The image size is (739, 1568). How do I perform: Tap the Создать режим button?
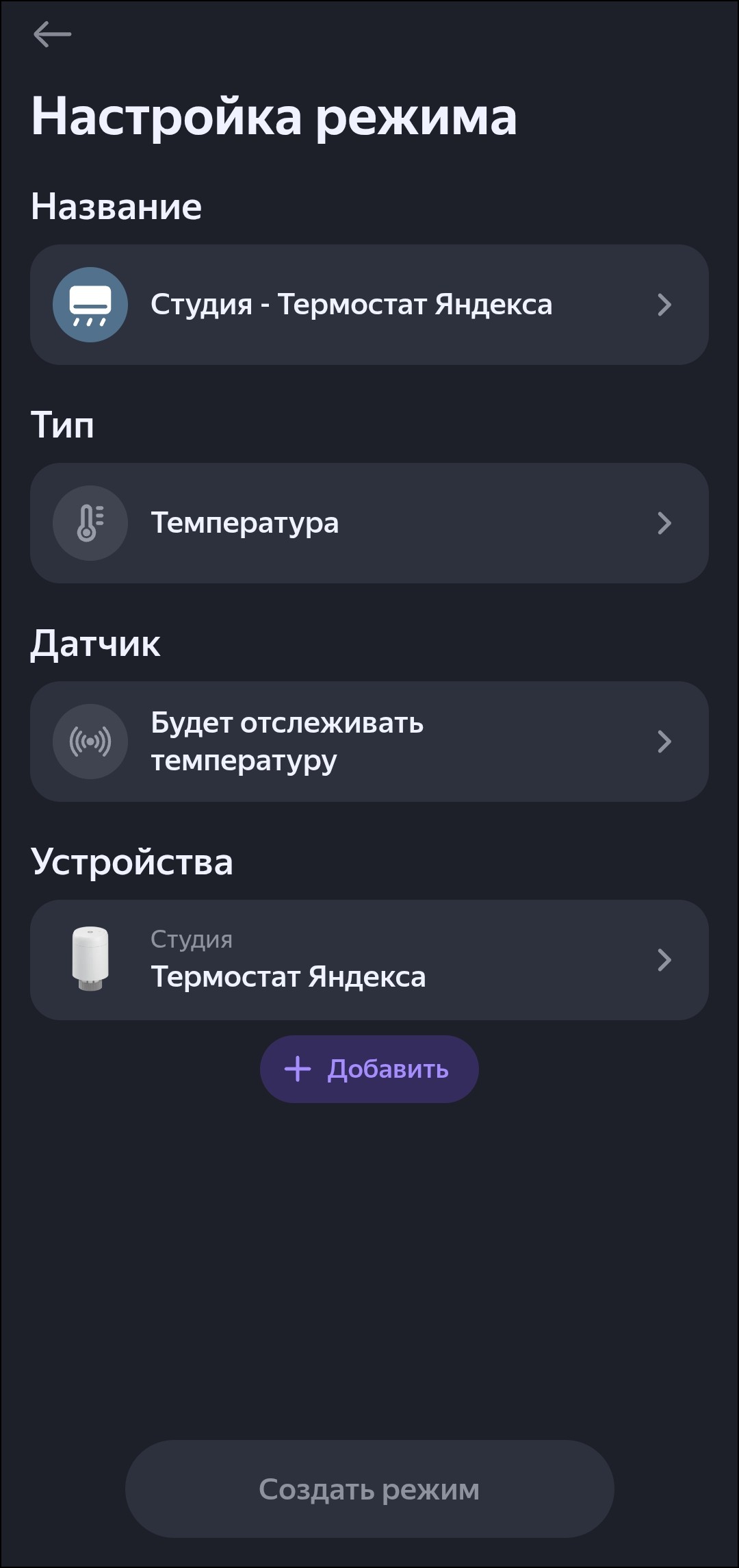tap(369, 1489)
